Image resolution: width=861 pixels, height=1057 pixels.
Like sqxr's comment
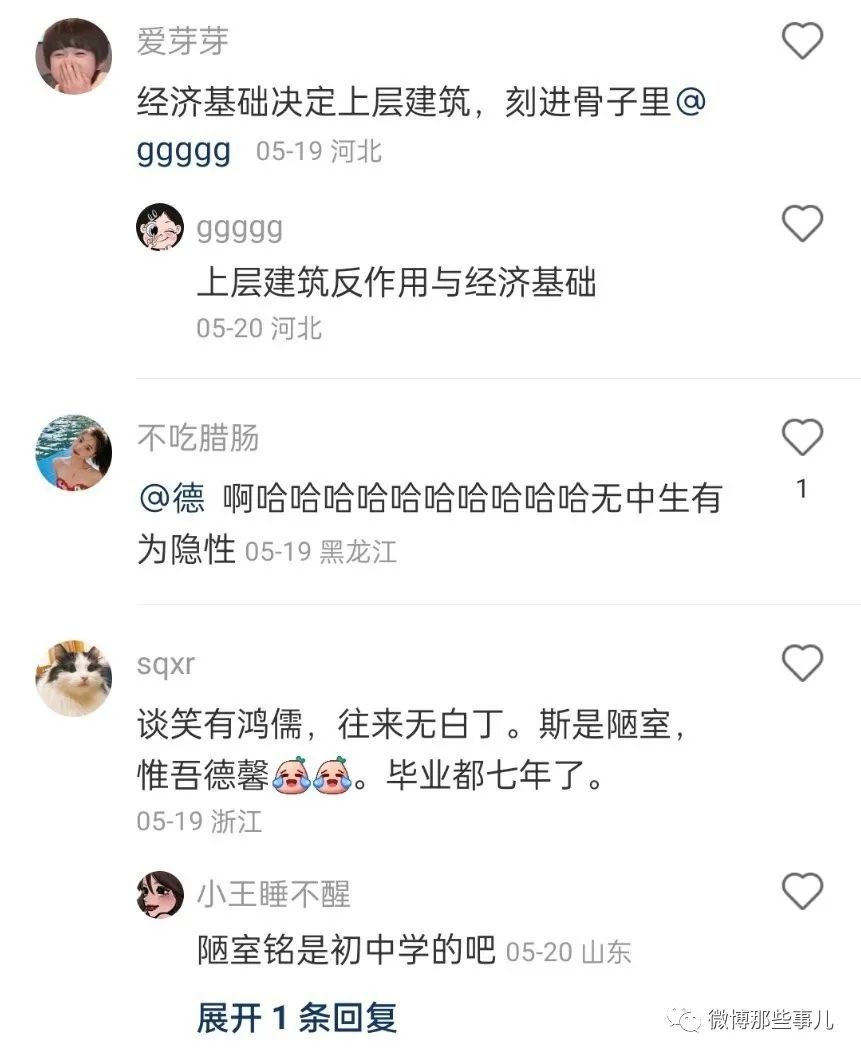point(801,663)
